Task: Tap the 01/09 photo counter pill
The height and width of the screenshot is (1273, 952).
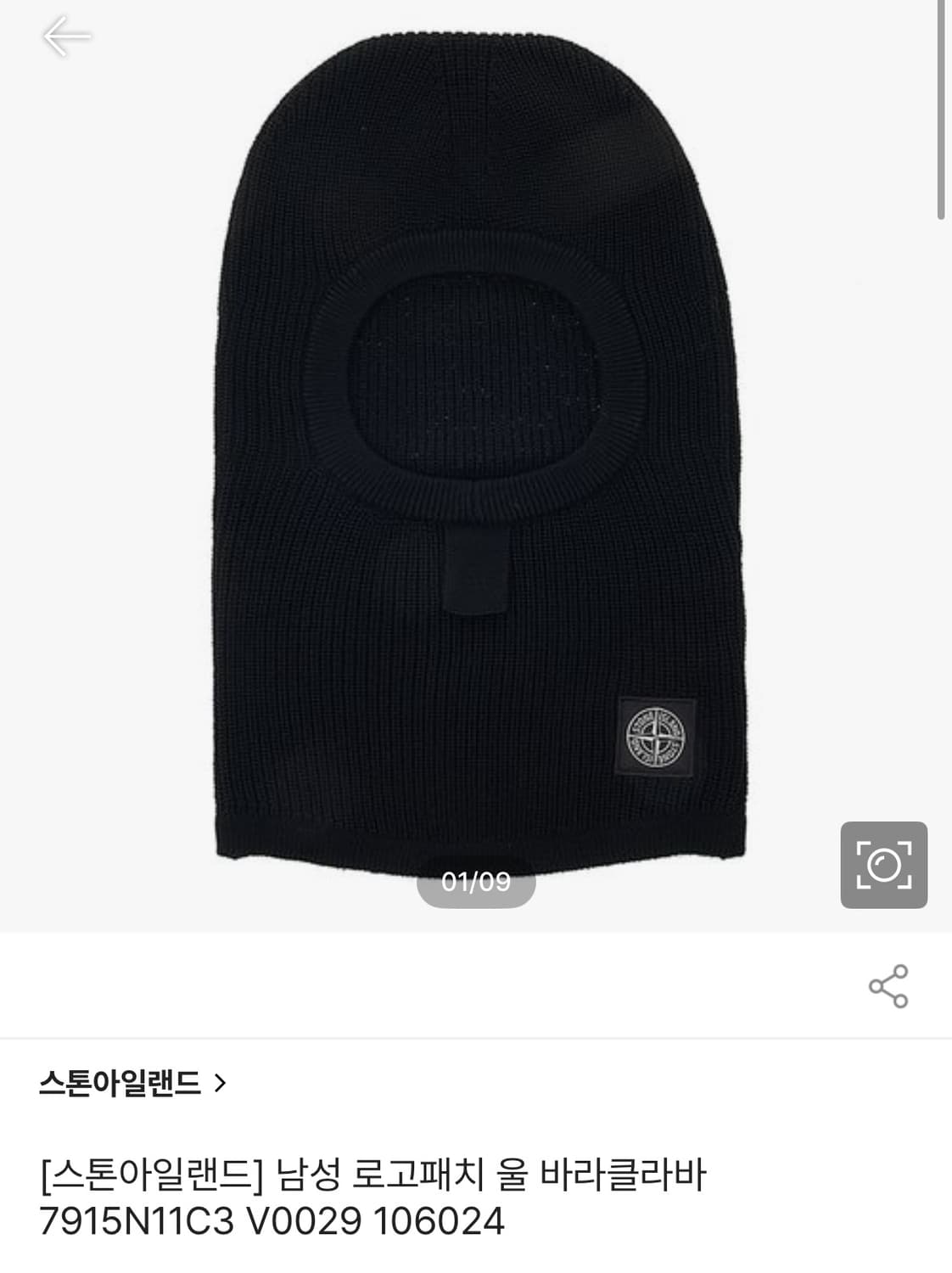Action: (476, 883)
